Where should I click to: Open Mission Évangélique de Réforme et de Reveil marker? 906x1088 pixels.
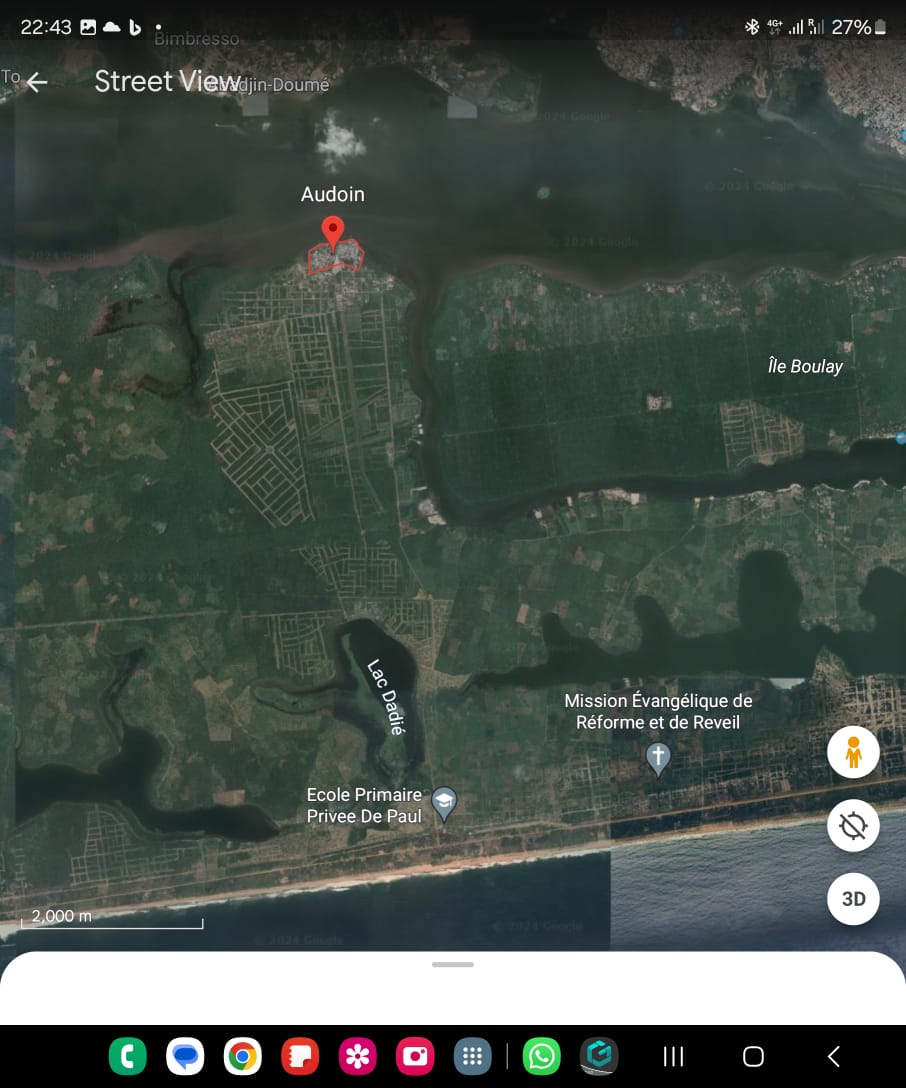(657, 757)
